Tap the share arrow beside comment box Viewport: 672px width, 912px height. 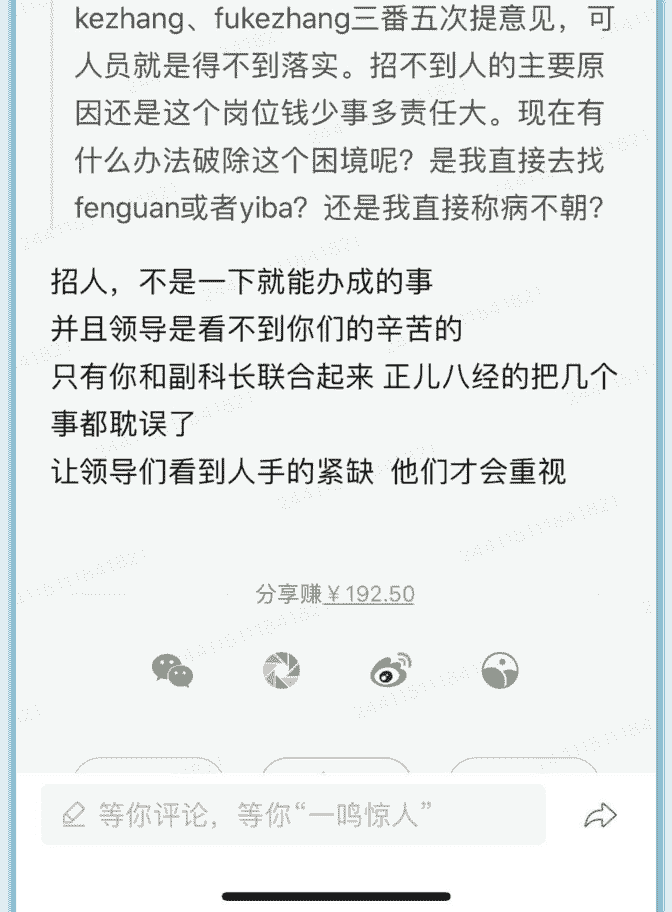pyautogui.click(x=600, y=816)
